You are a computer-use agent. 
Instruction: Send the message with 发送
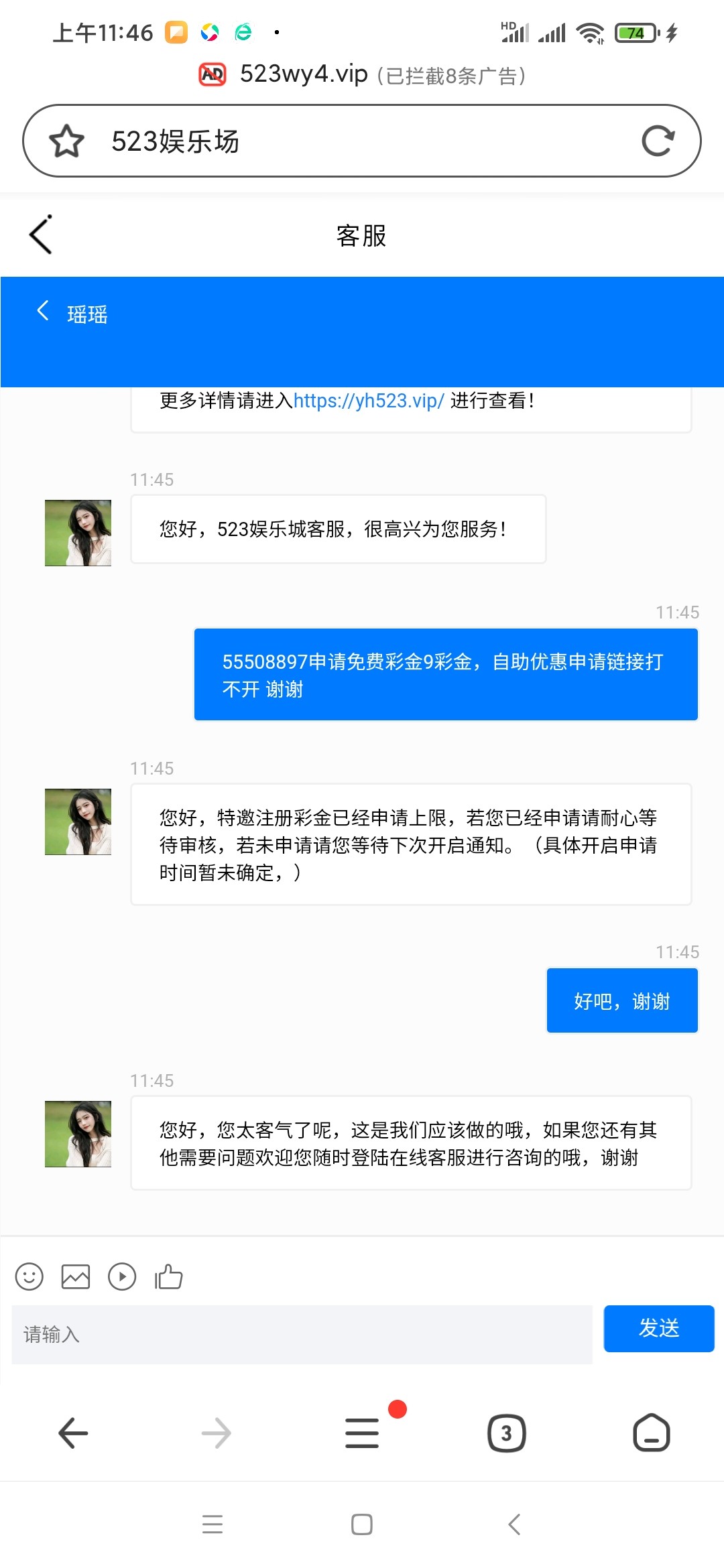tap(658, 1328)
